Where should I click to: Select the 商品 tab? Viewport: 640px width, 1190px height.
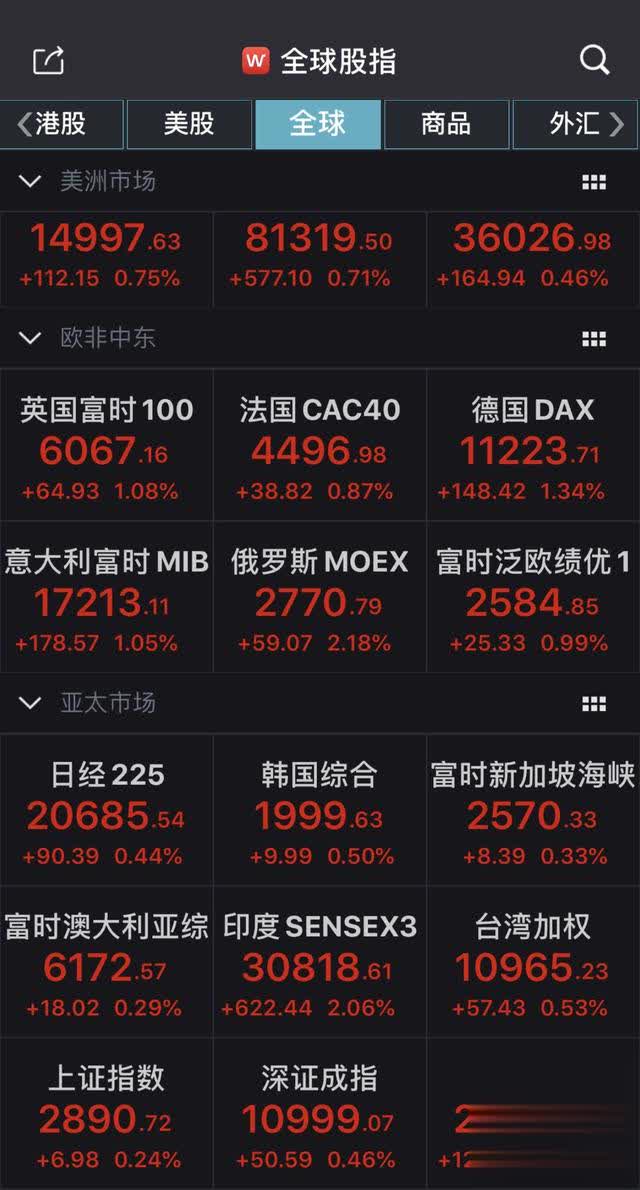446,124
